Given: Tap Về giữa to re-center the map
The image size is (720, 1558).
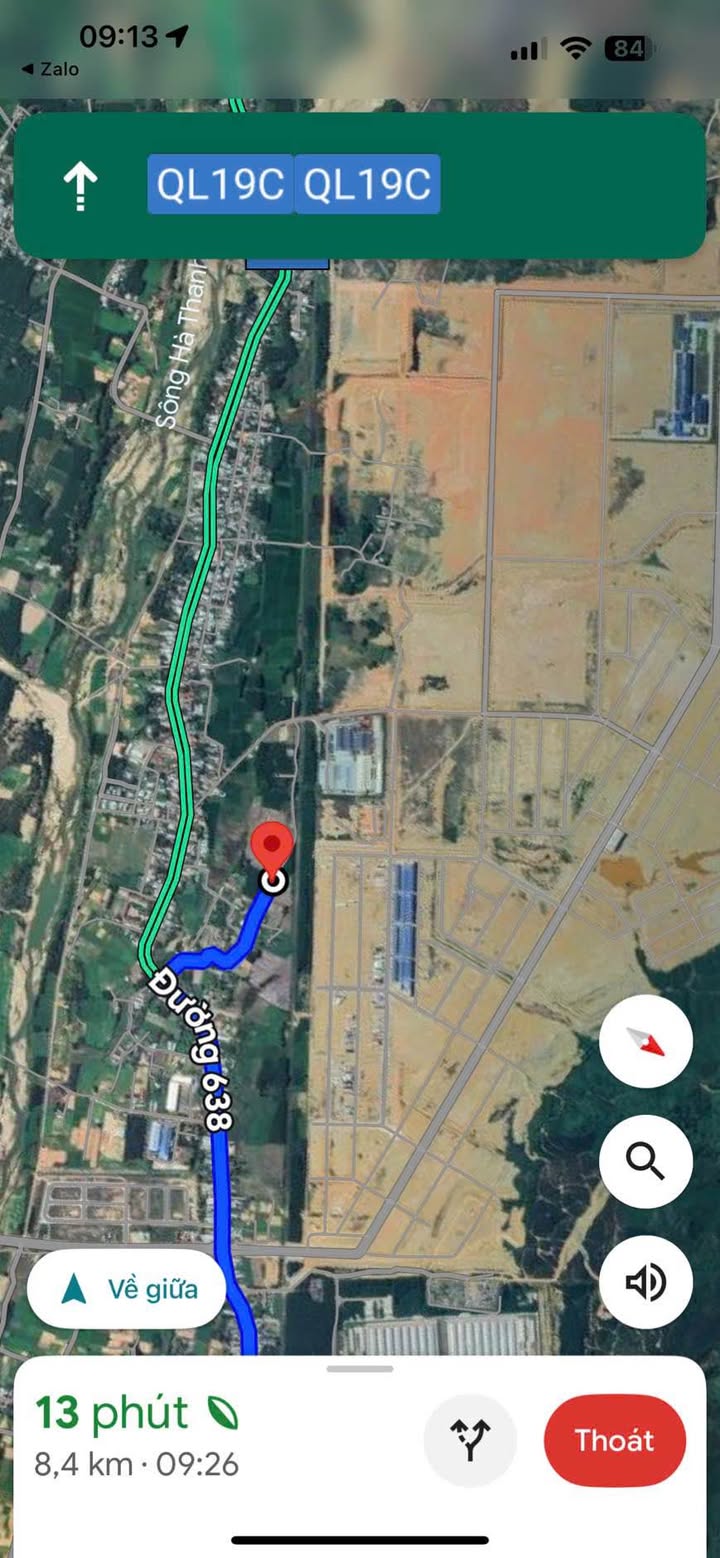Looking at the screenshot, I should pyautogui.click(x=126, y=1289).
